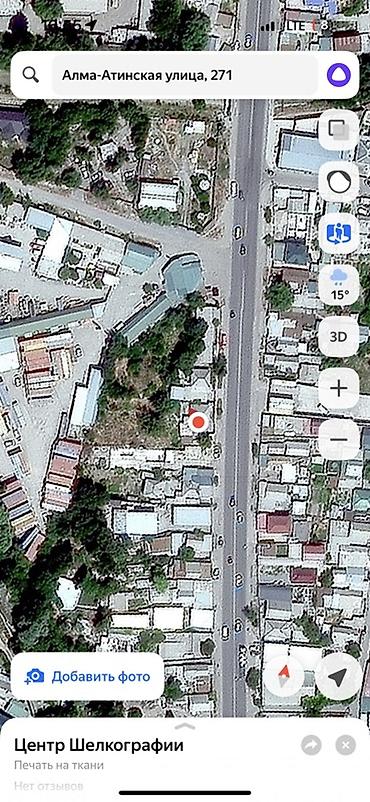
Task: Tap Добавить фото to add a photo
Action: click(88, 677)
